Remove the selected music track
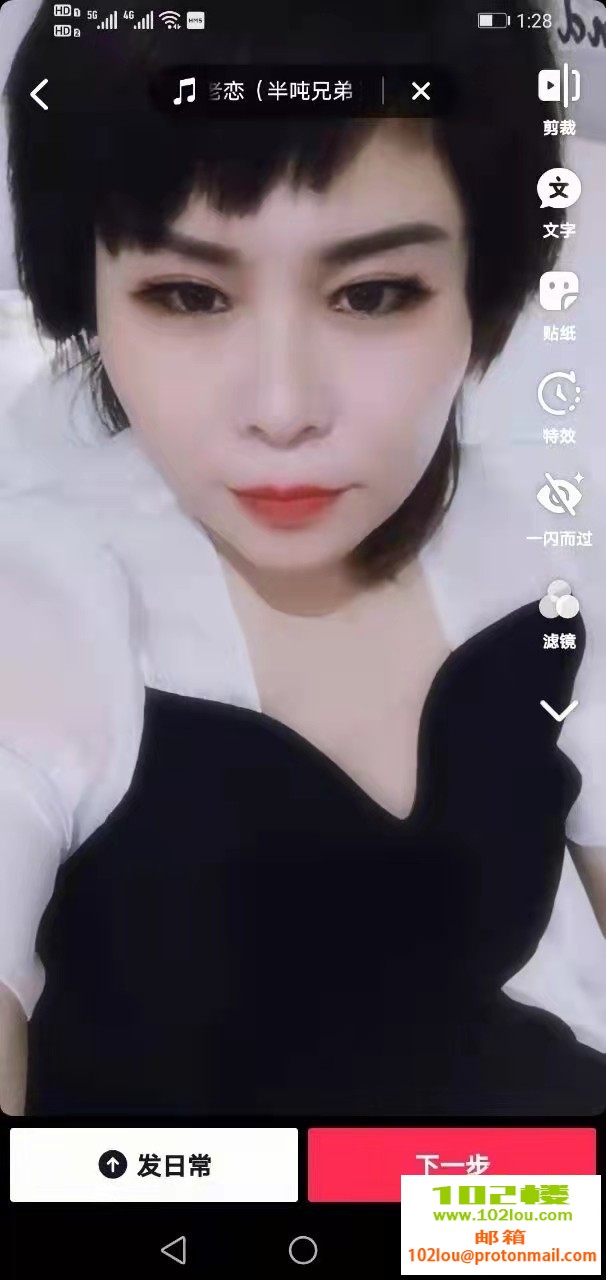The width and height of the screenshot is (606, 1280). coord(421,92)
